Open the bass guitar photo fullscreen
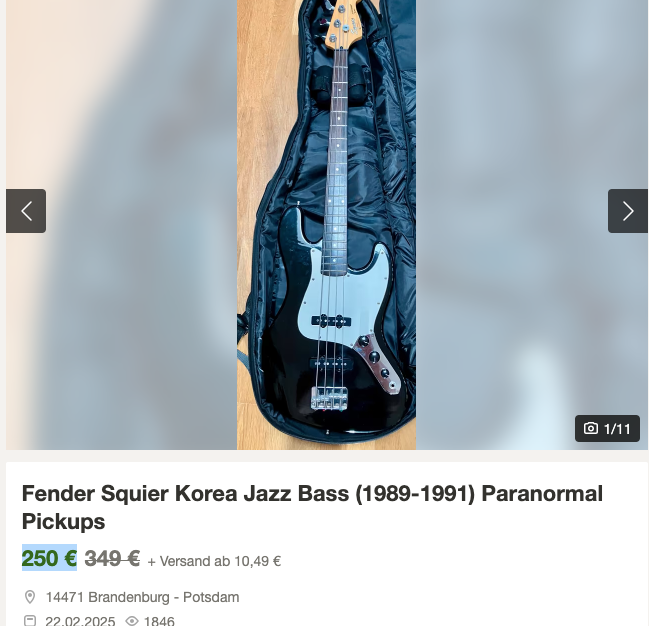This screenshot has width=649, height=626. click(326, 225)
